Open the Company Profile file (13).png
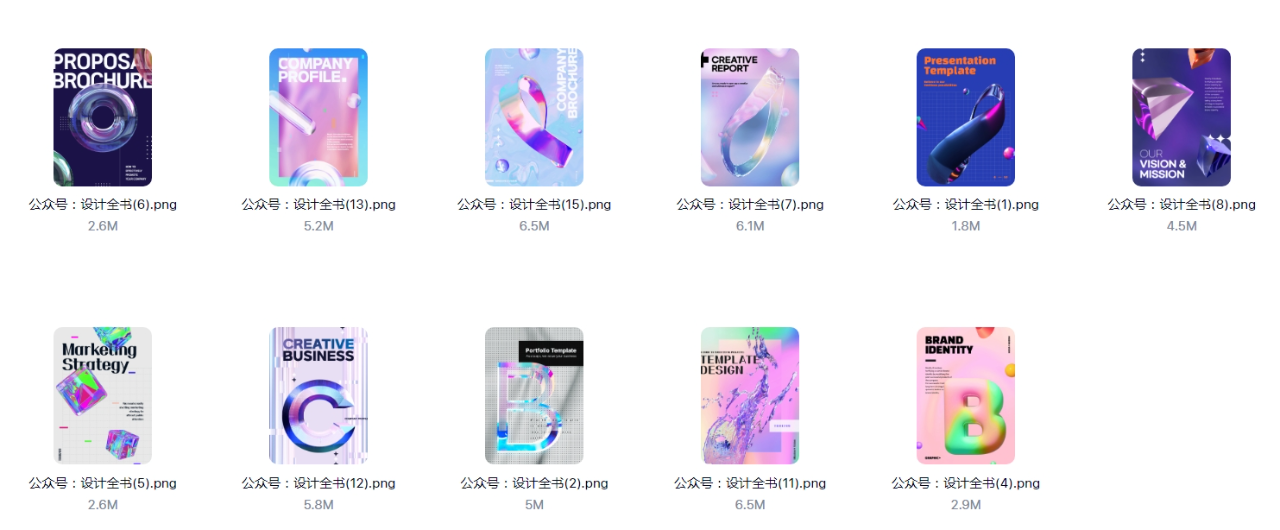This screenshot has height=530, width=1280. click(x=318, y=117)
